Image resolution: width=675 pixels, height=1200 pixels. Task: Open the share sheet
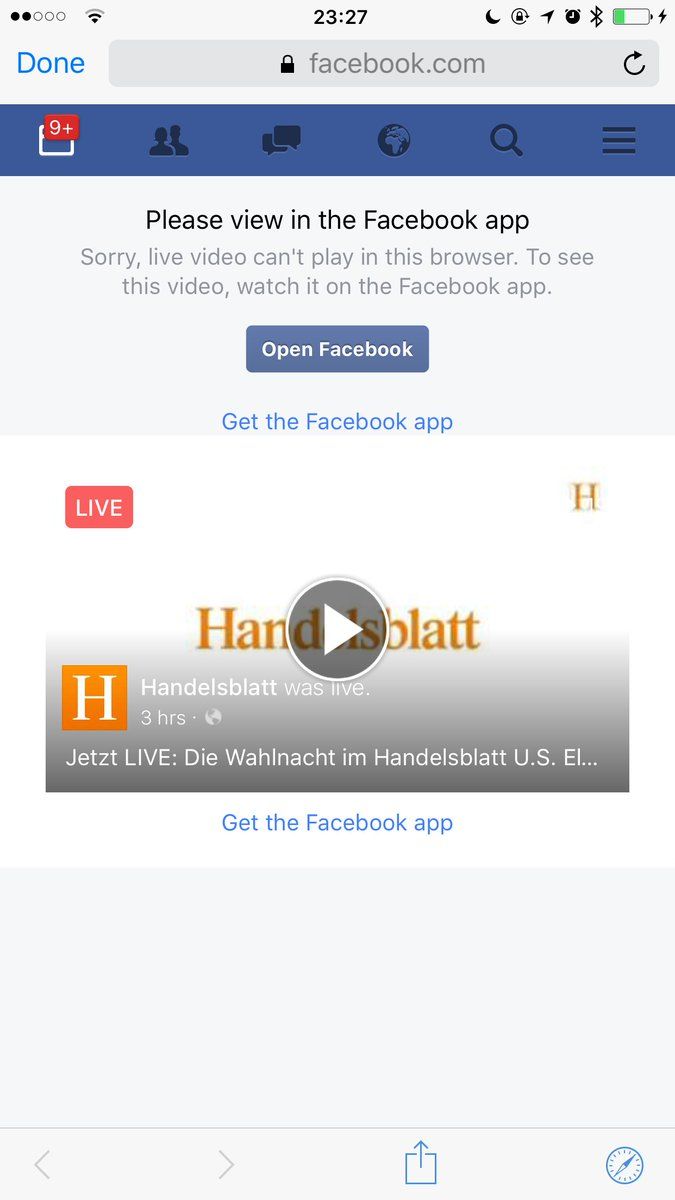click(421, 1163)
